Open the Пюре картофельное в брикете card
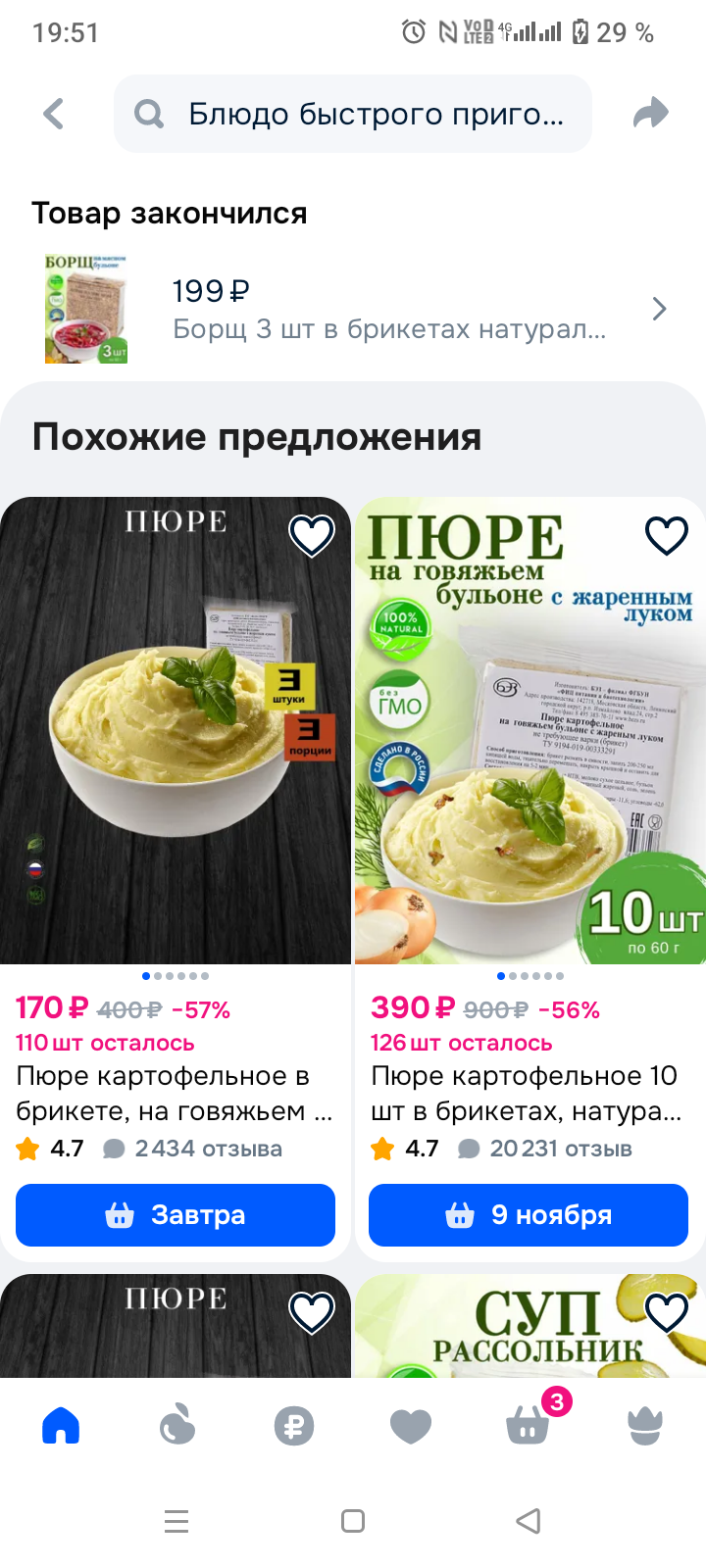Viewport: 706px width, 1568px height. coord(175,1094)
